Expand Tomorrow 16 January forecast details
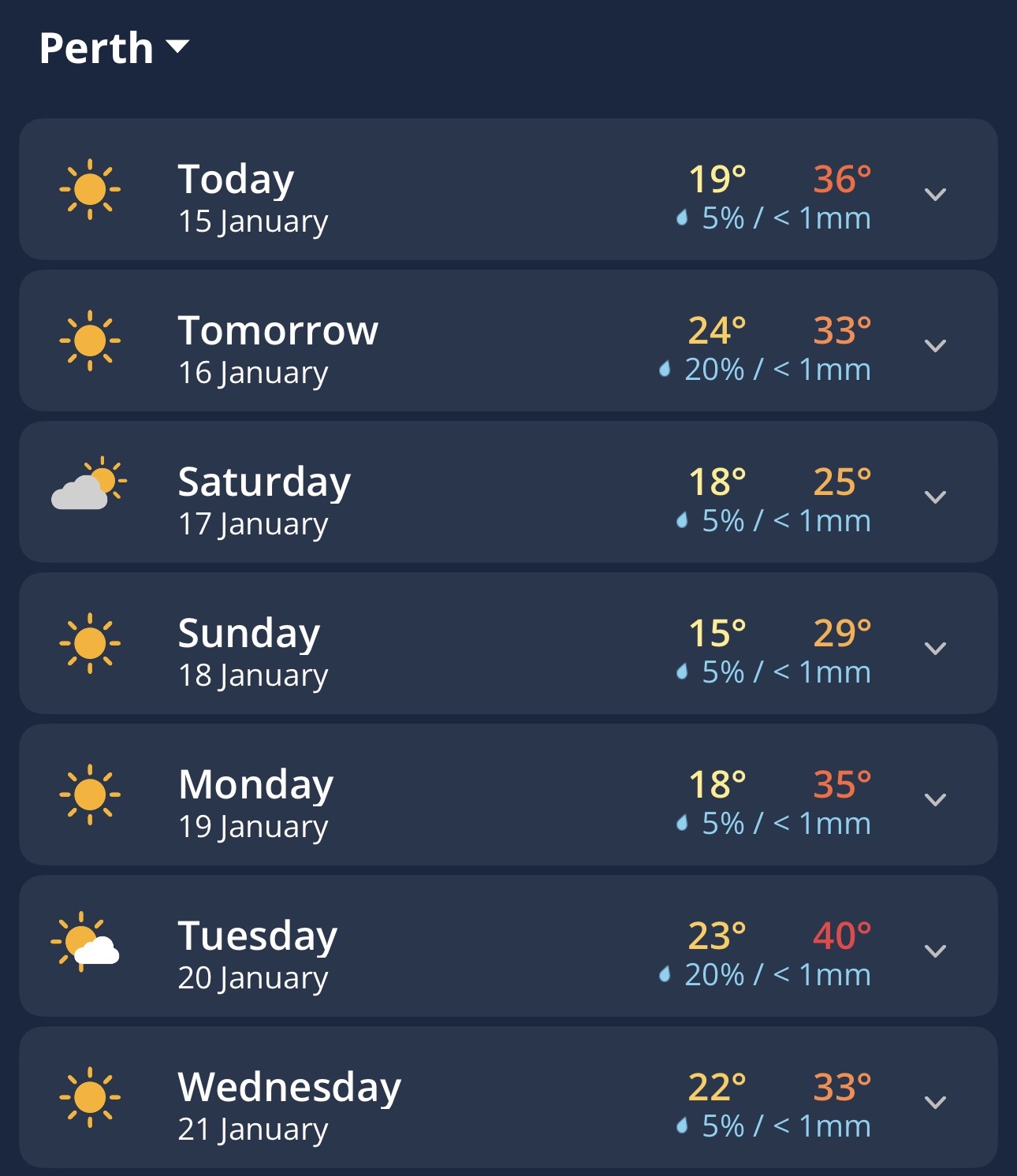 point(934,345)
